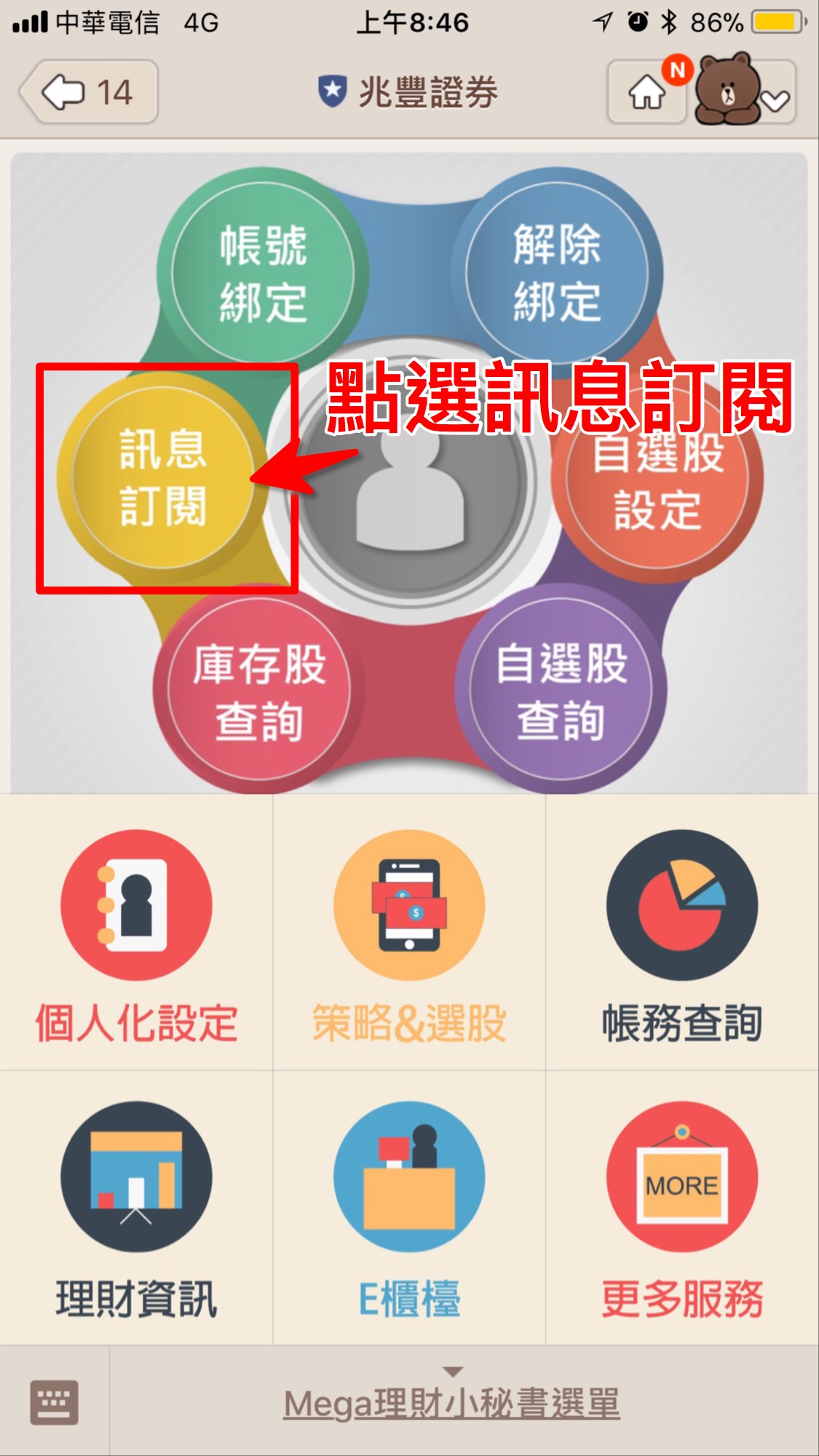Expand the chat options dropdown arrow
This screenshot has height=1456, width=819.
tap(776, 100)
